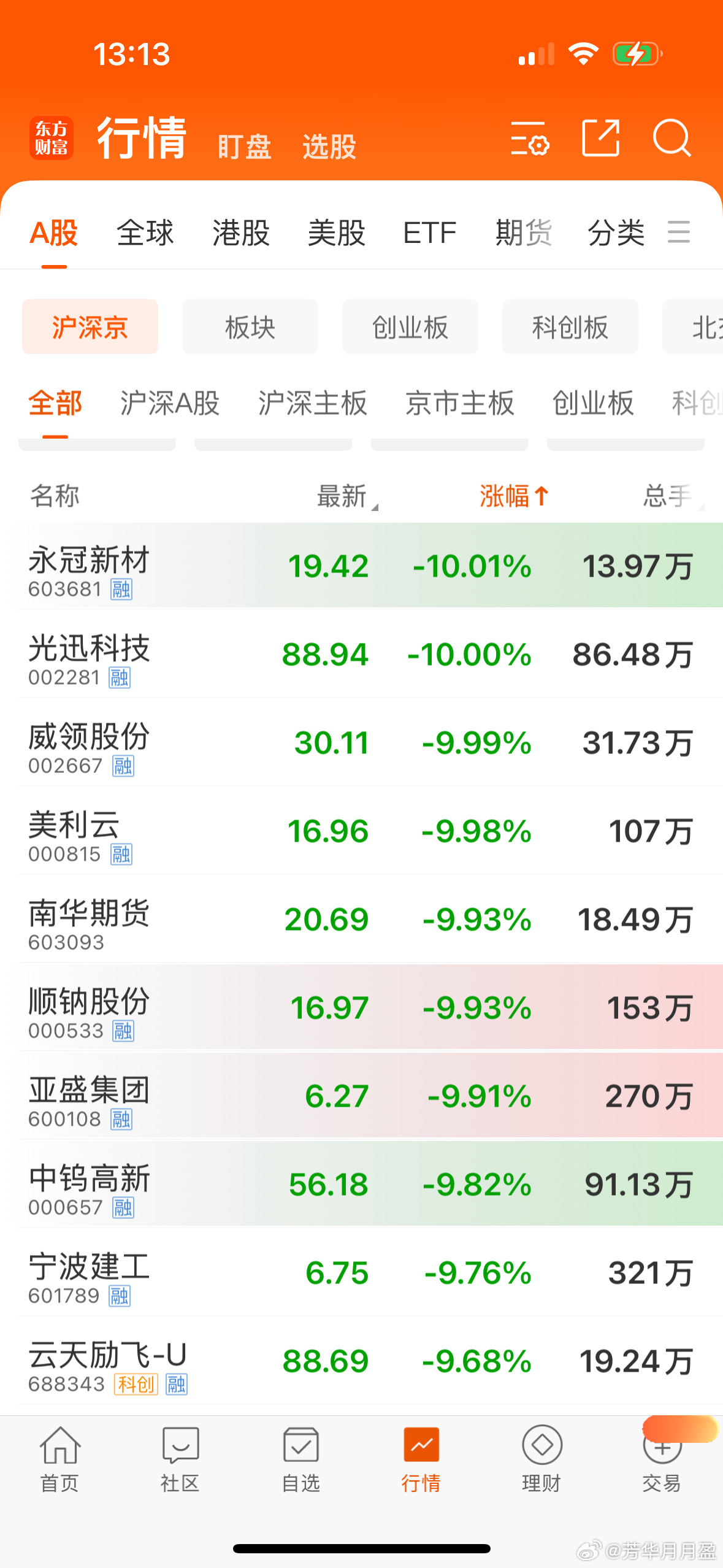Tap the share icon in the top bar
This screenshot has height=1568, width=723.
[601, 140]
